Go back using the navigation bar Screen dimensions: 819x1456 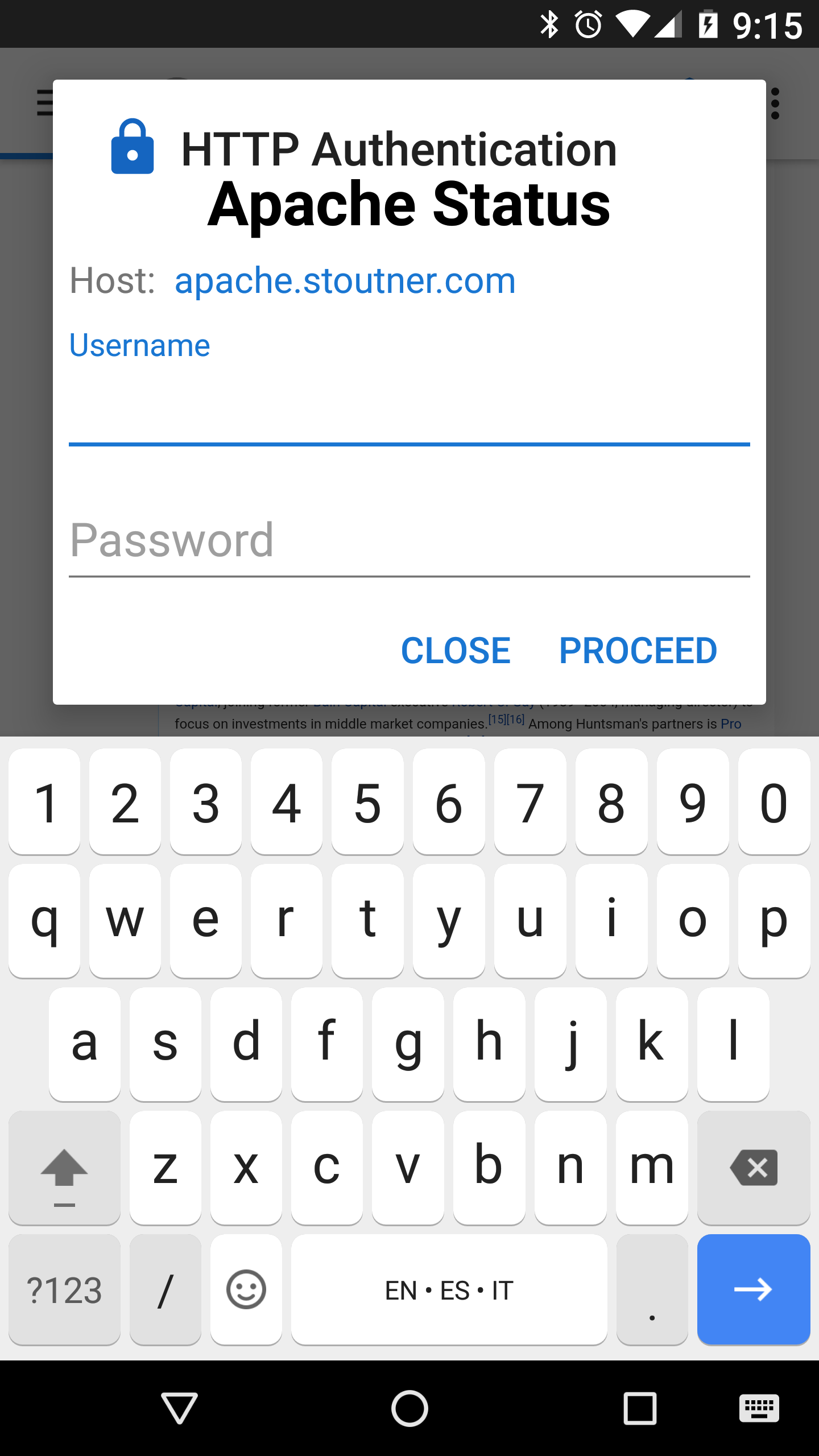pyautogui.click(x=179, y=1408)
